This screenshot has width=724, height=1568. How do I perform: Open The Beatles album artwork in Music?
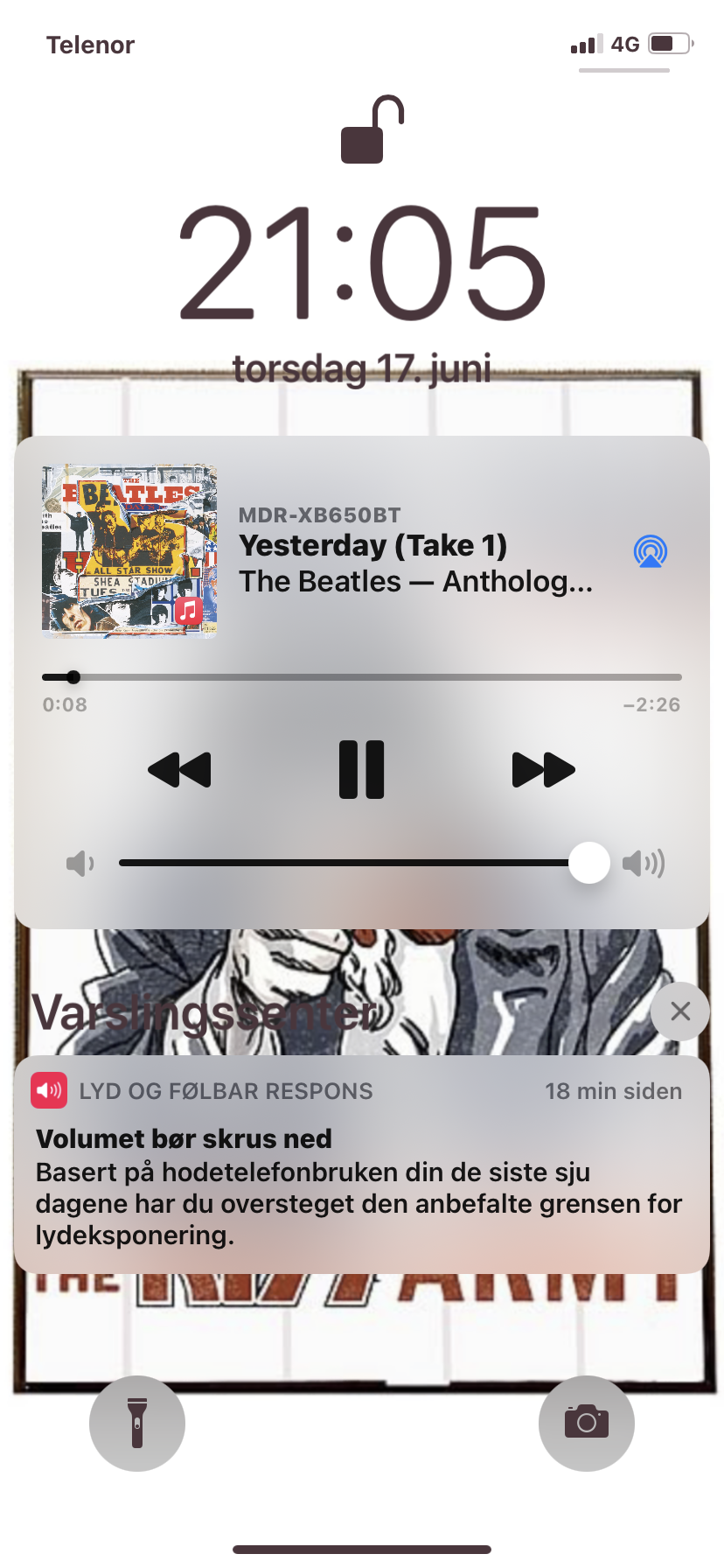[x=129, y=550]
